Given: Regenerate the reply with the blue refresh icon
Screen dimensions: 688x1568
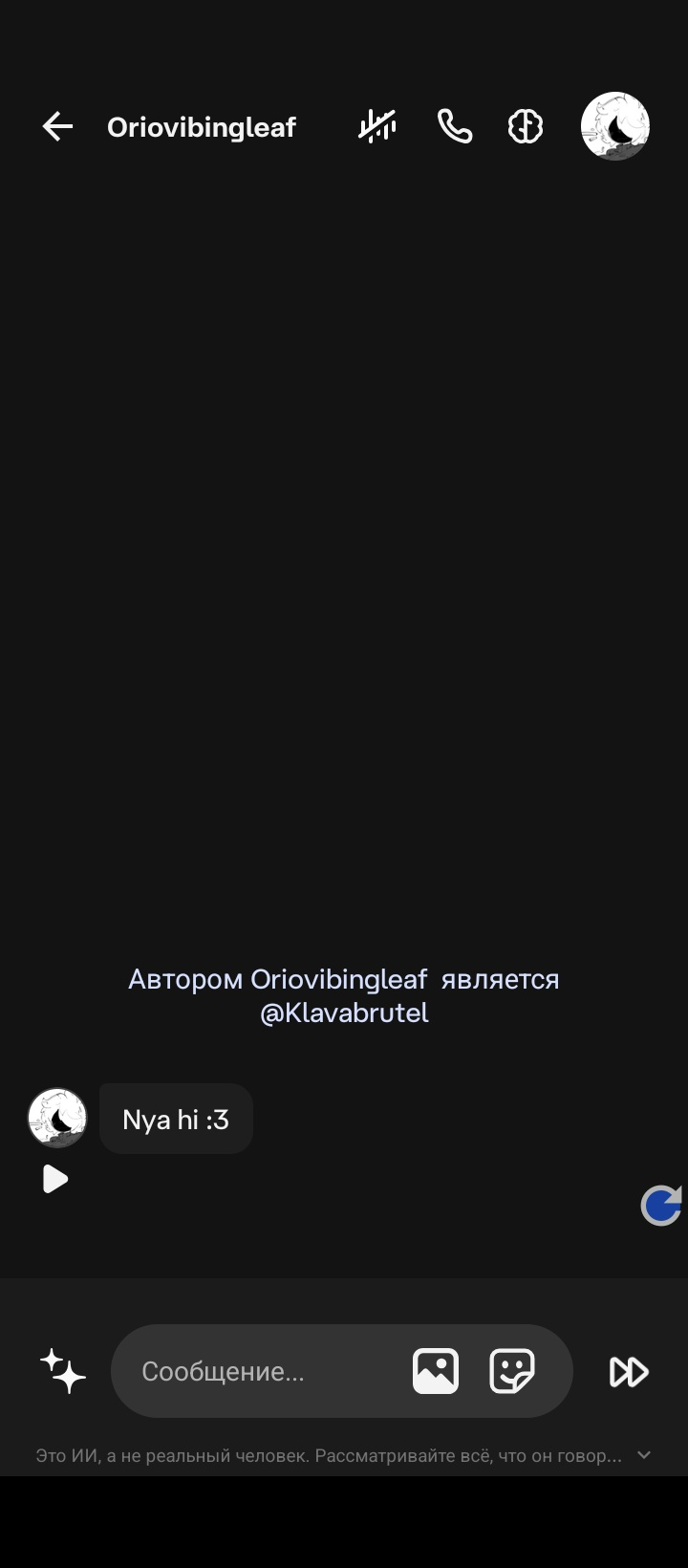Looking at the screenshot, I should [661, 1206].
